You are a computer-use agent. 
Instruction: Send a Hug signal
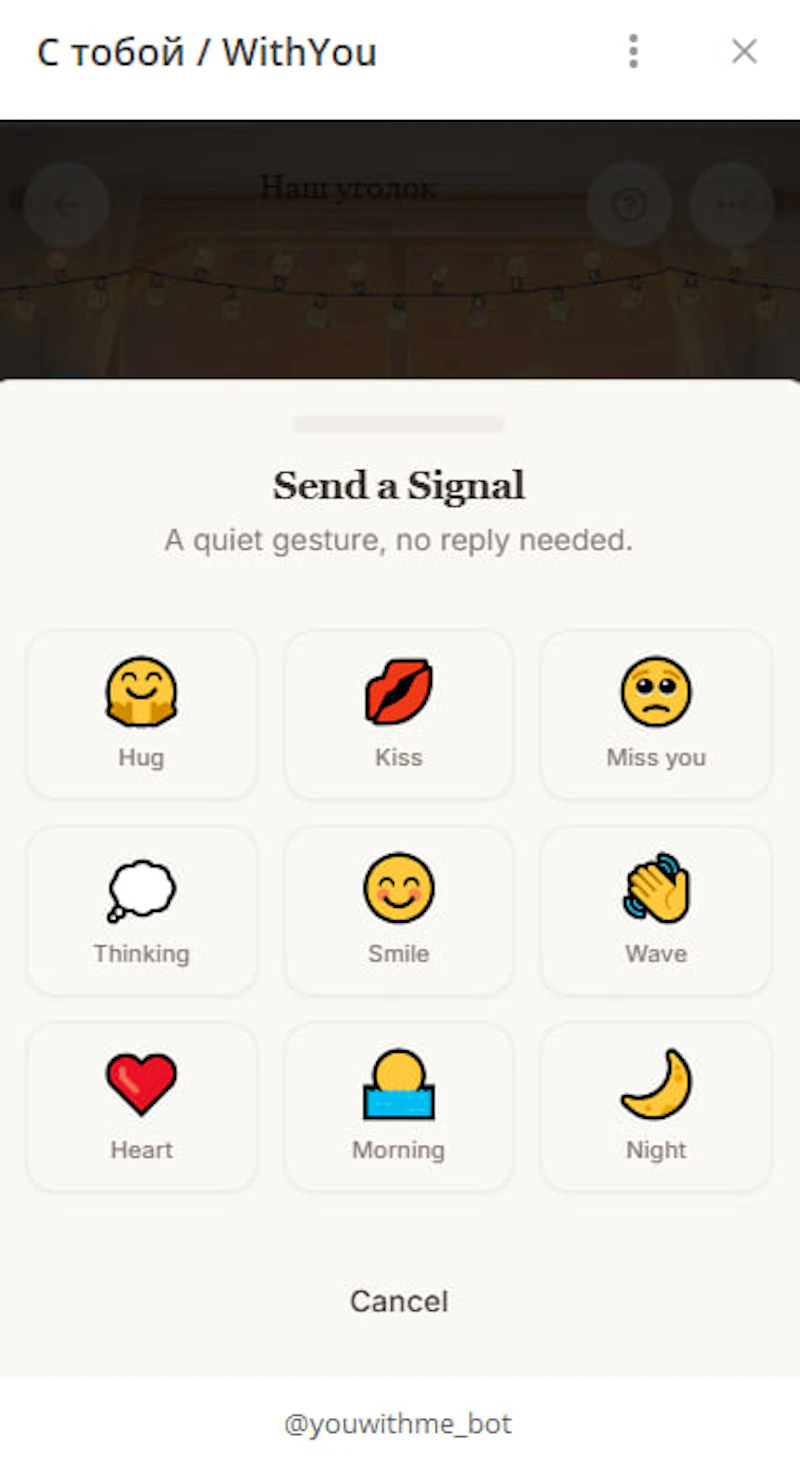(x=141, y=712)
